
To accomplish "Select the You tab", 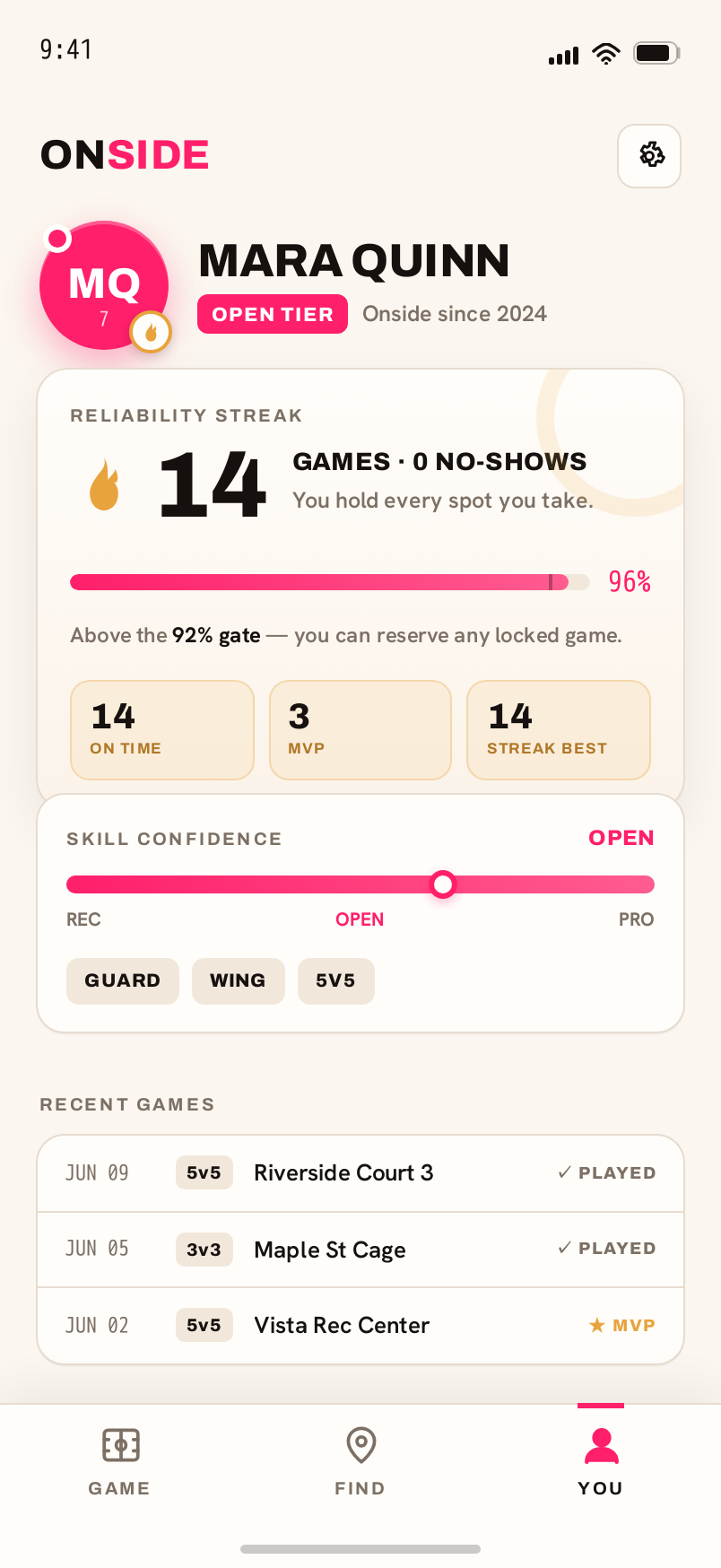I will tap(601, 1462).
